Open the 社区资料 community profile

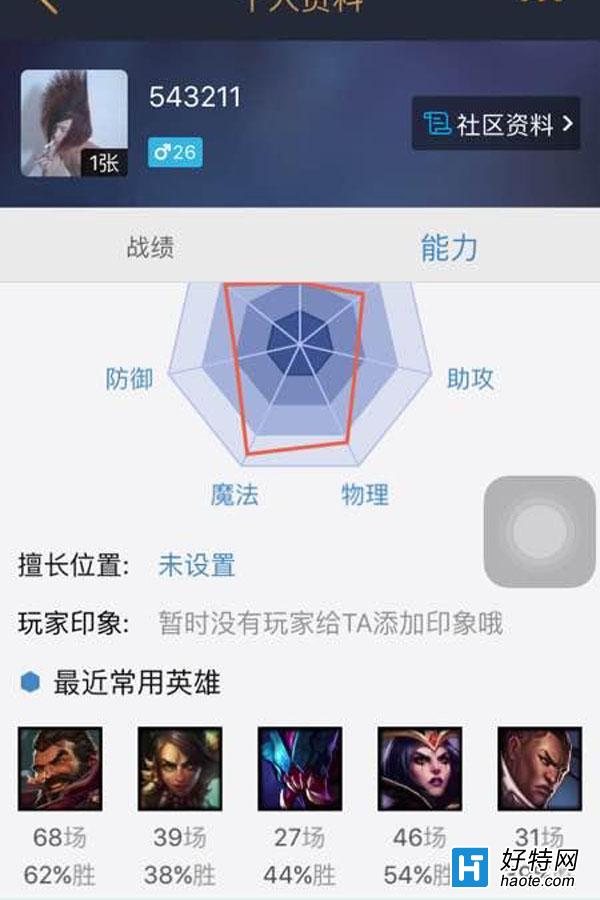[496, 124]
